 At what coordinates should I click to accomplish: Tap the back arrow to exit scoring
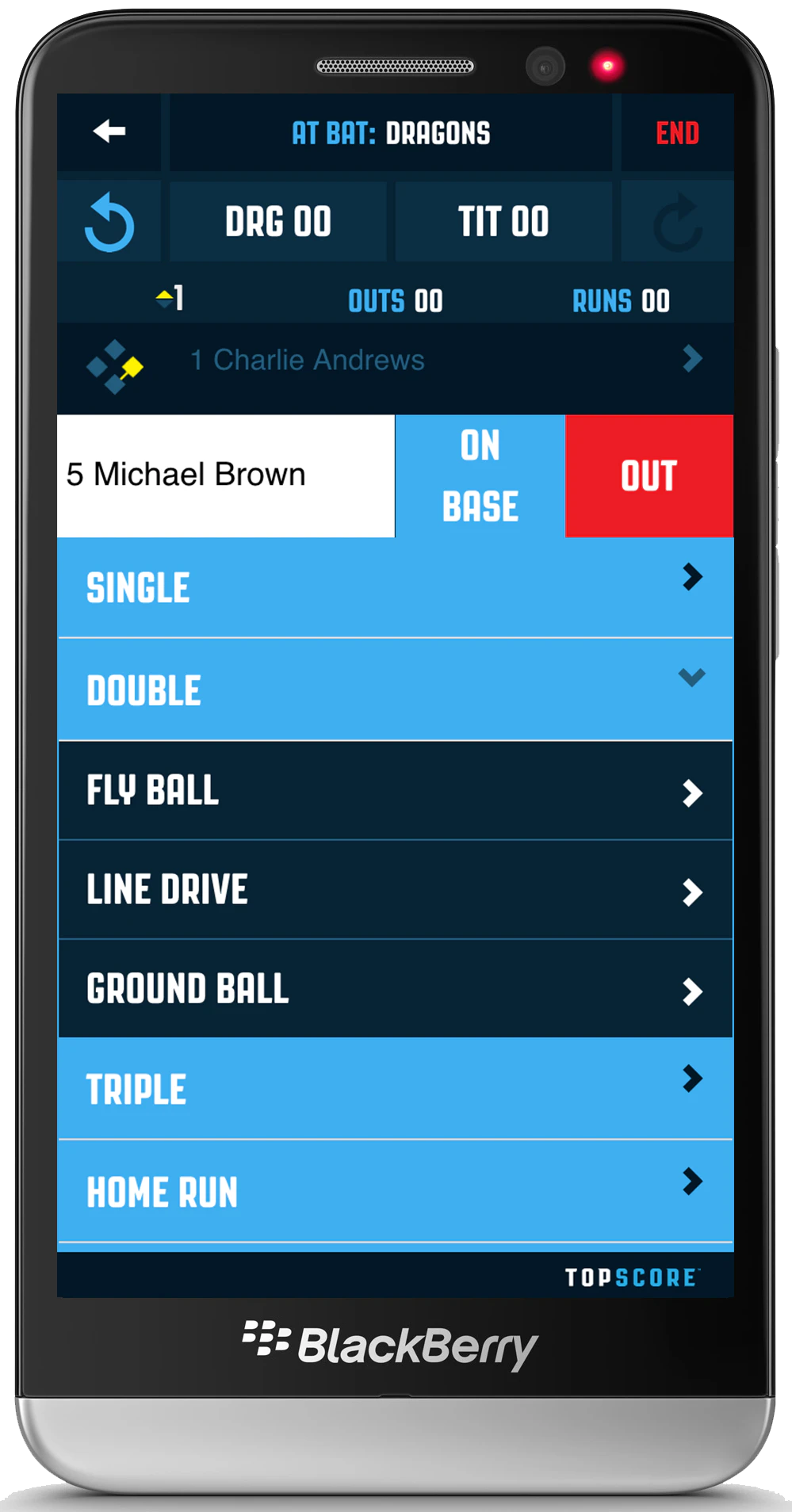coord(109,132)
